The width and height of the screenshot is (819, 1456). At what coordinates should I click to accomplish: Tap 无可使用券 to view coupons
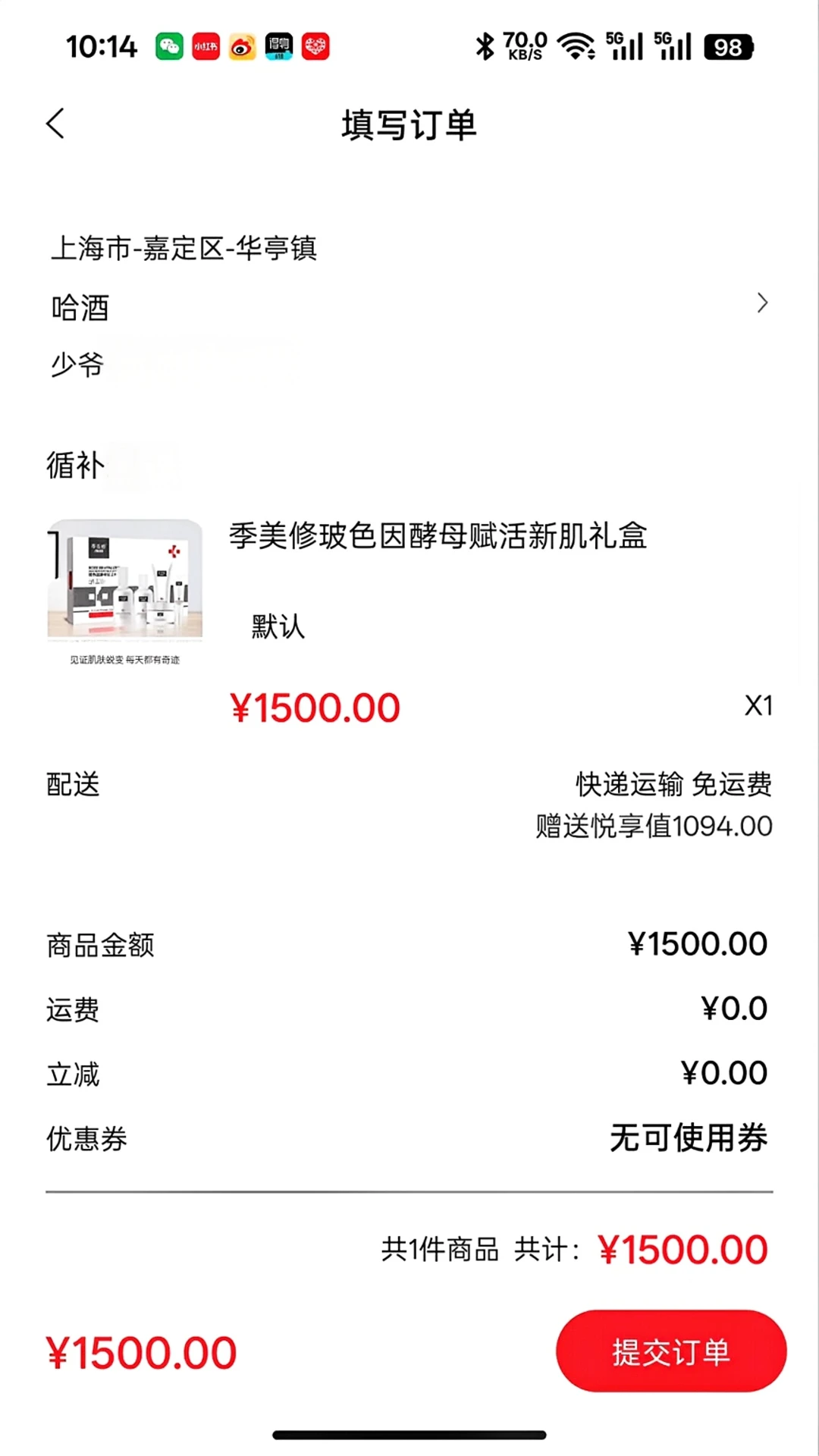pyautogui.click(x=687, y=1137)
